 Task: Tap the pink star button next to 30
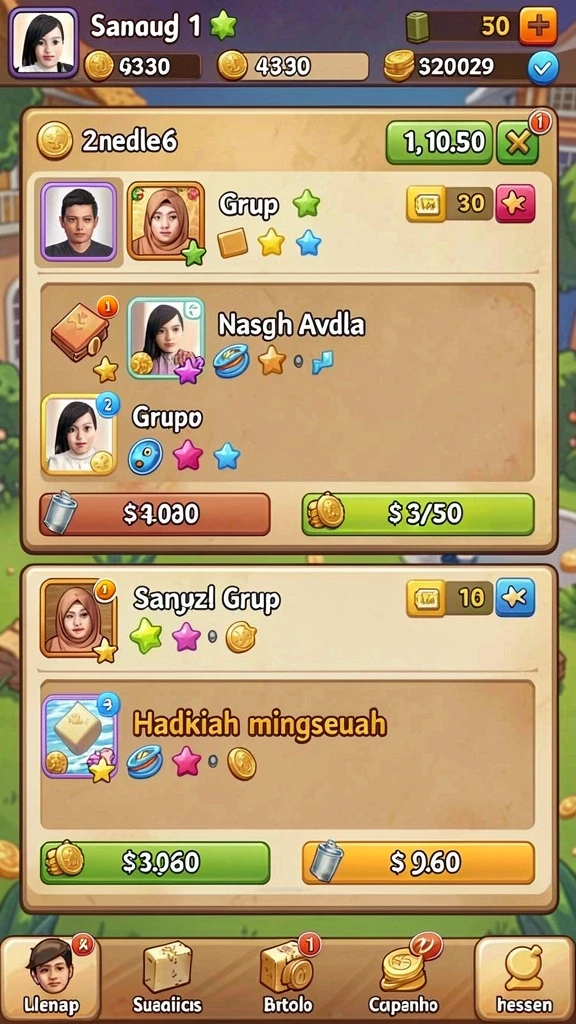coord(515,204)
